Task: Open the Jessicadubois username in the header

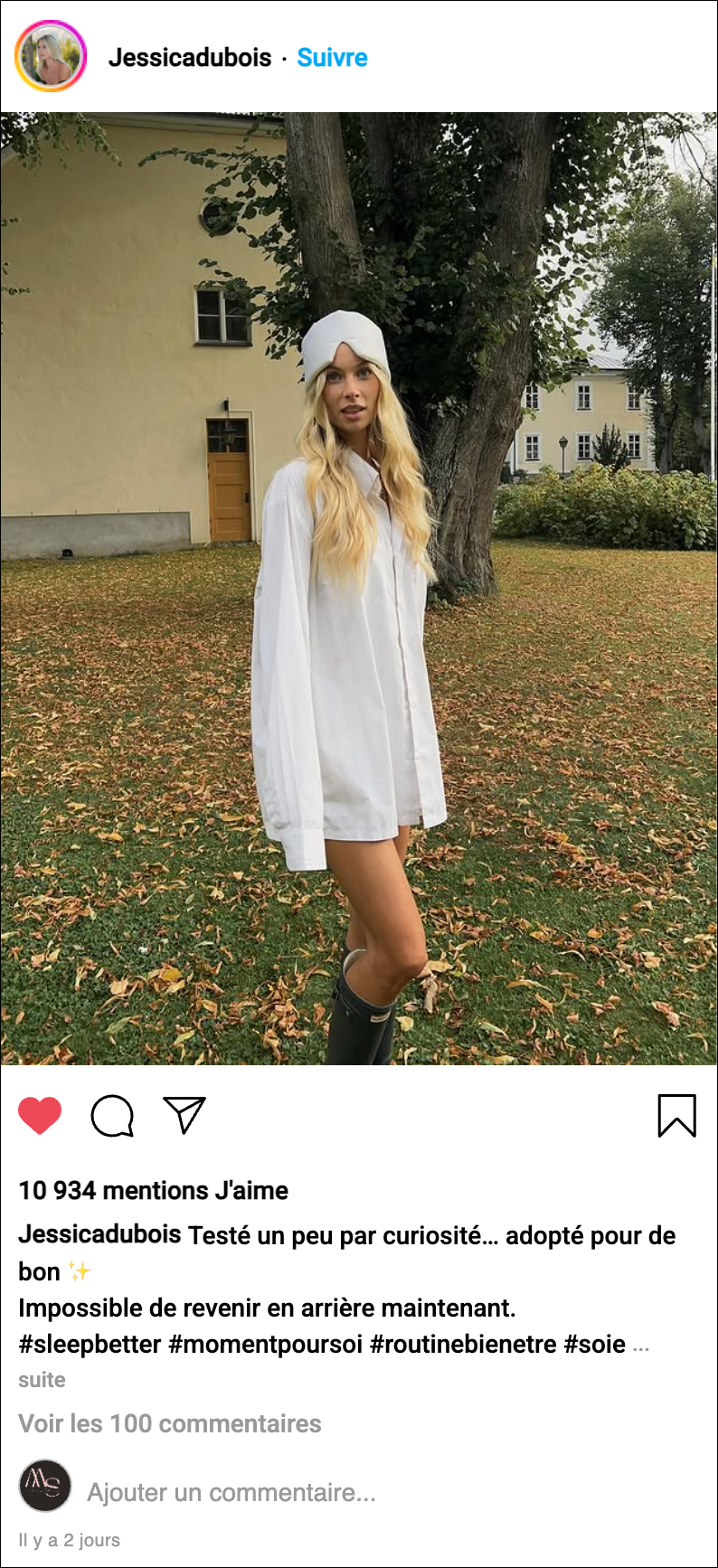Action: (190, 58)
